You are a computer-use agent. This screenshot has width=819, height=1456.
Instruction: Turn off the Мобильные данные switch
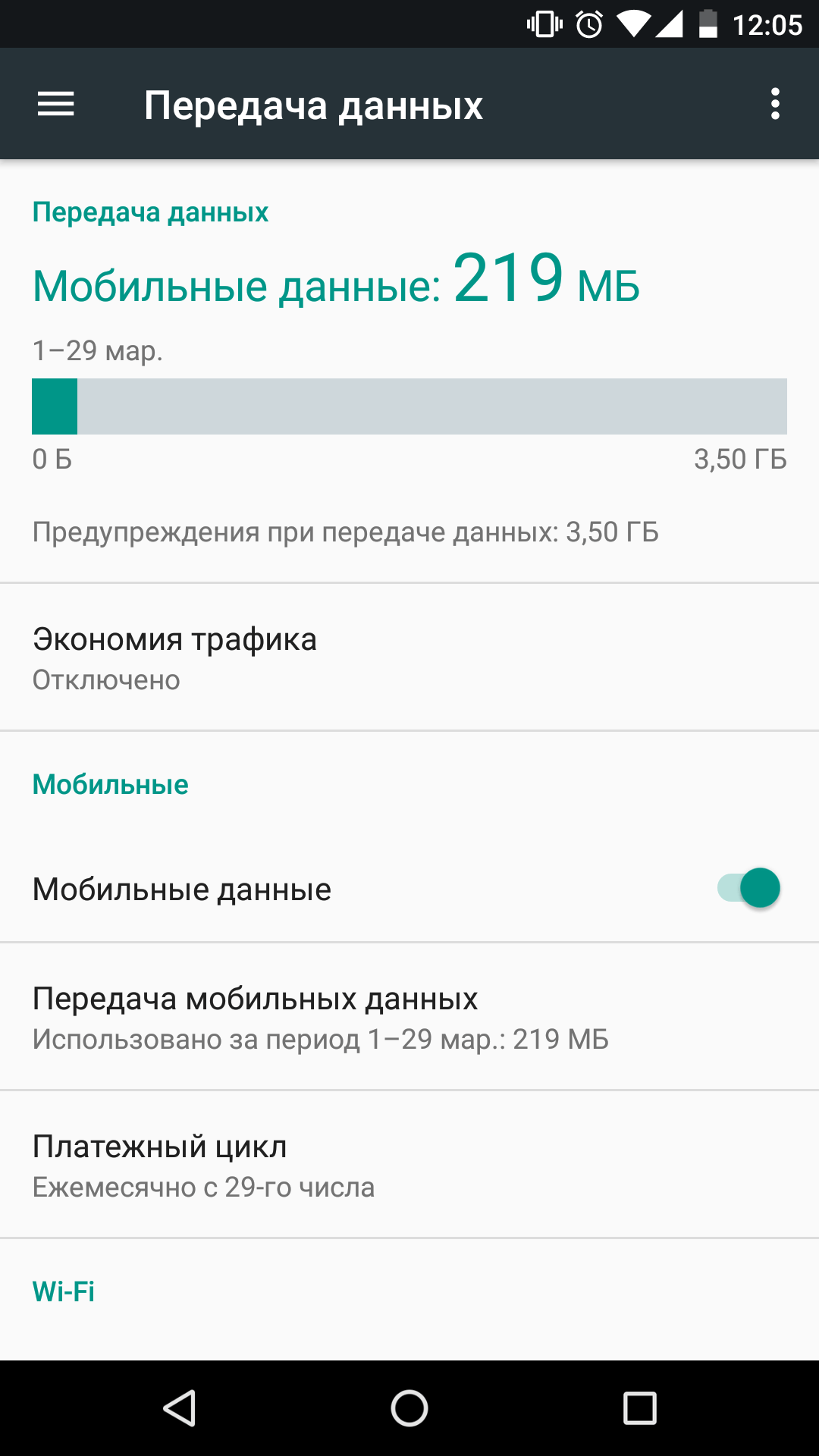pos(749,888)
